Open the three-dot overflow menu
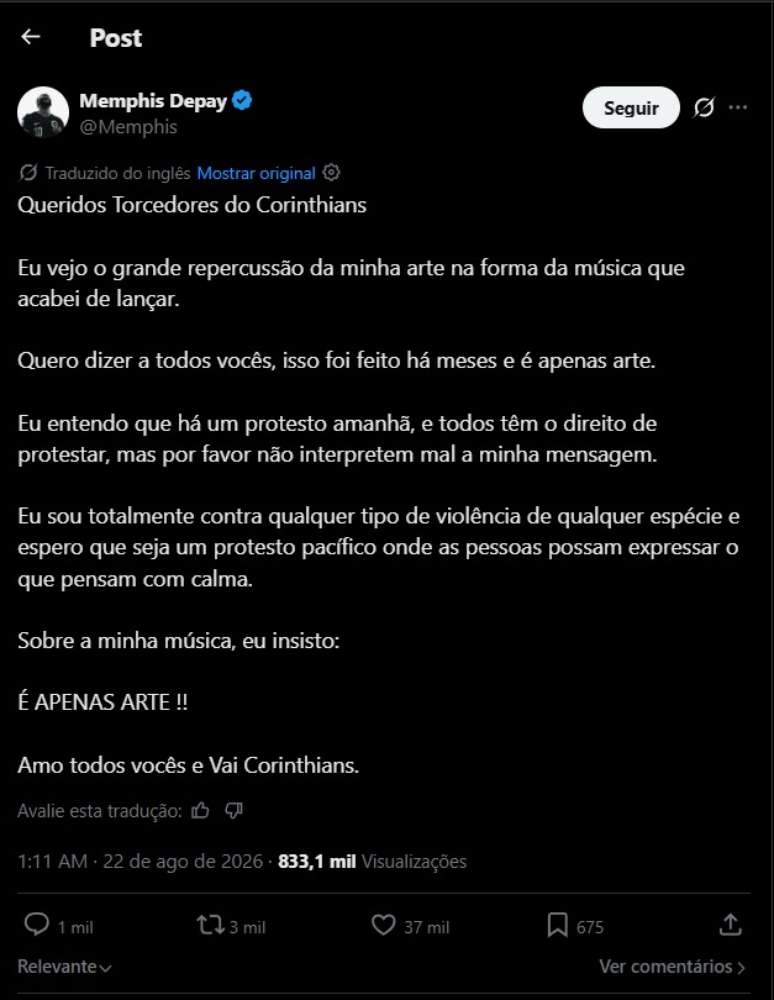The width and height of the screenshot is (774, 1000). click(738, 107)
